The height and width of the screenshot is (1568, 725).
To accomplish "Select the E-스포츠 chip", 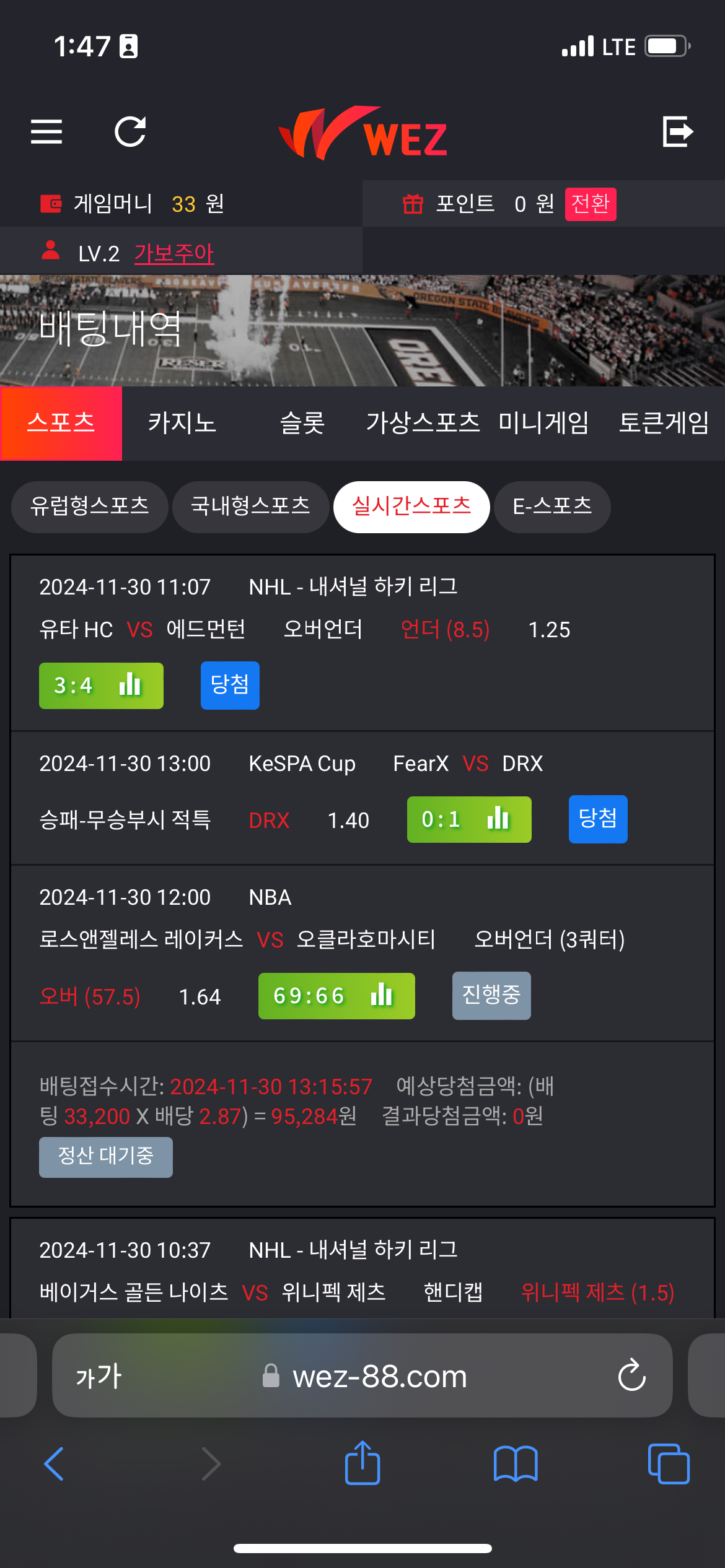I will [x=552, y=507].
